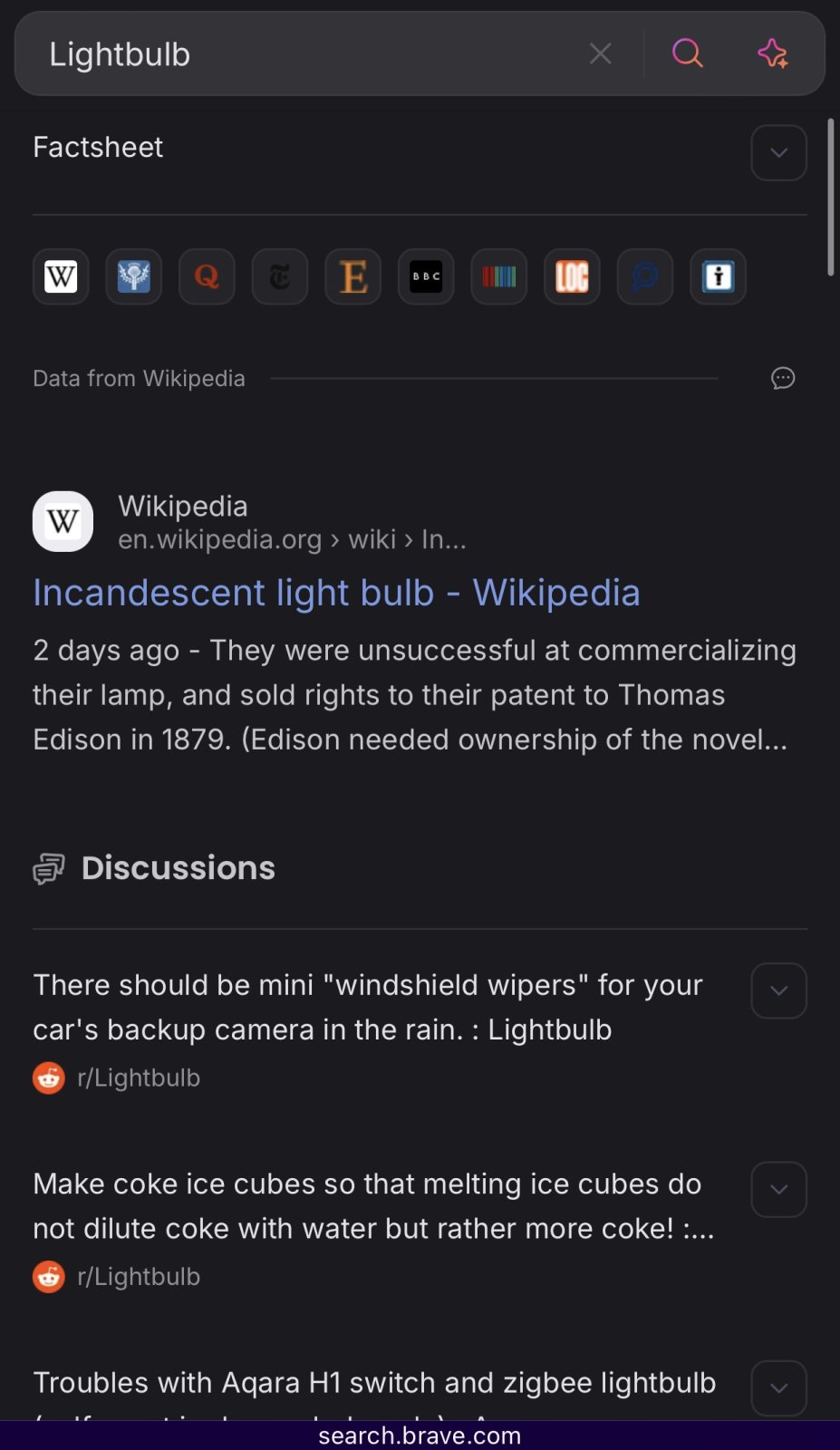Open the AI answer sparkle icon

pos(773,53)
